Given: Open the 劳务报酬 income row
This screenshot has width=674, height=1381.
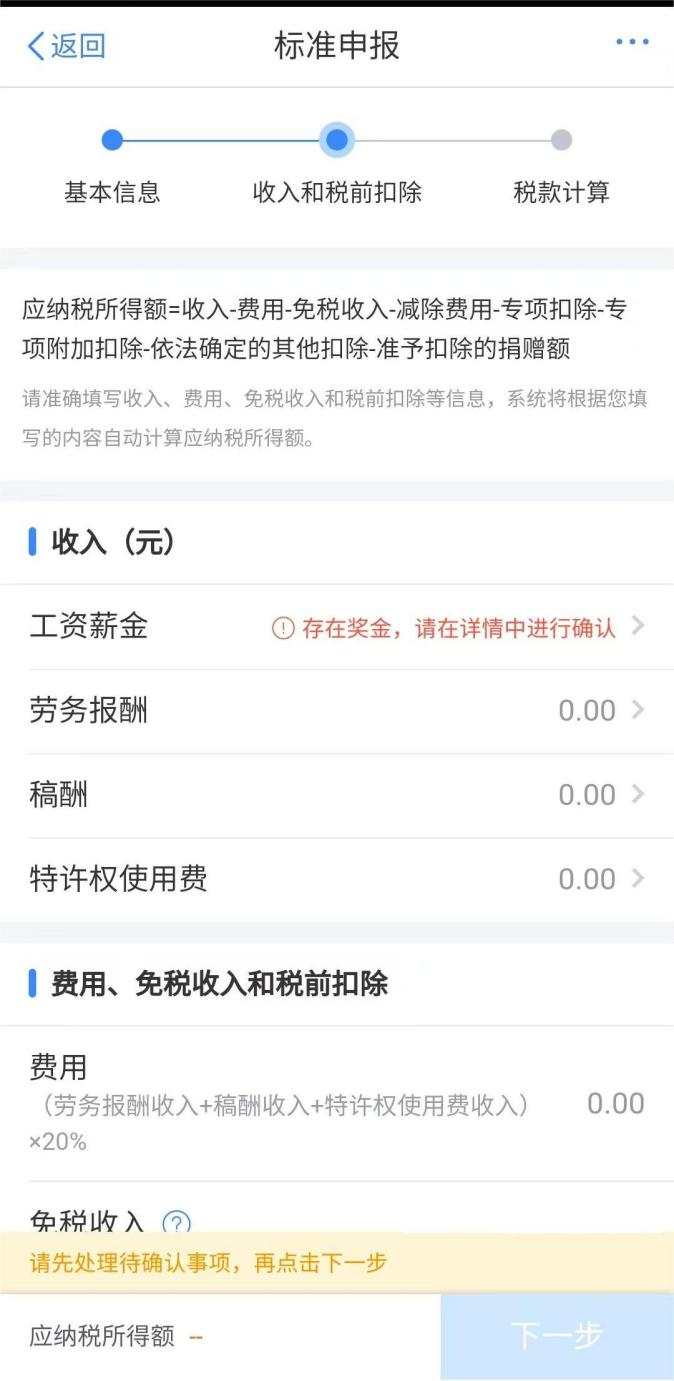Looking at the screenshot, I should 337,711.
